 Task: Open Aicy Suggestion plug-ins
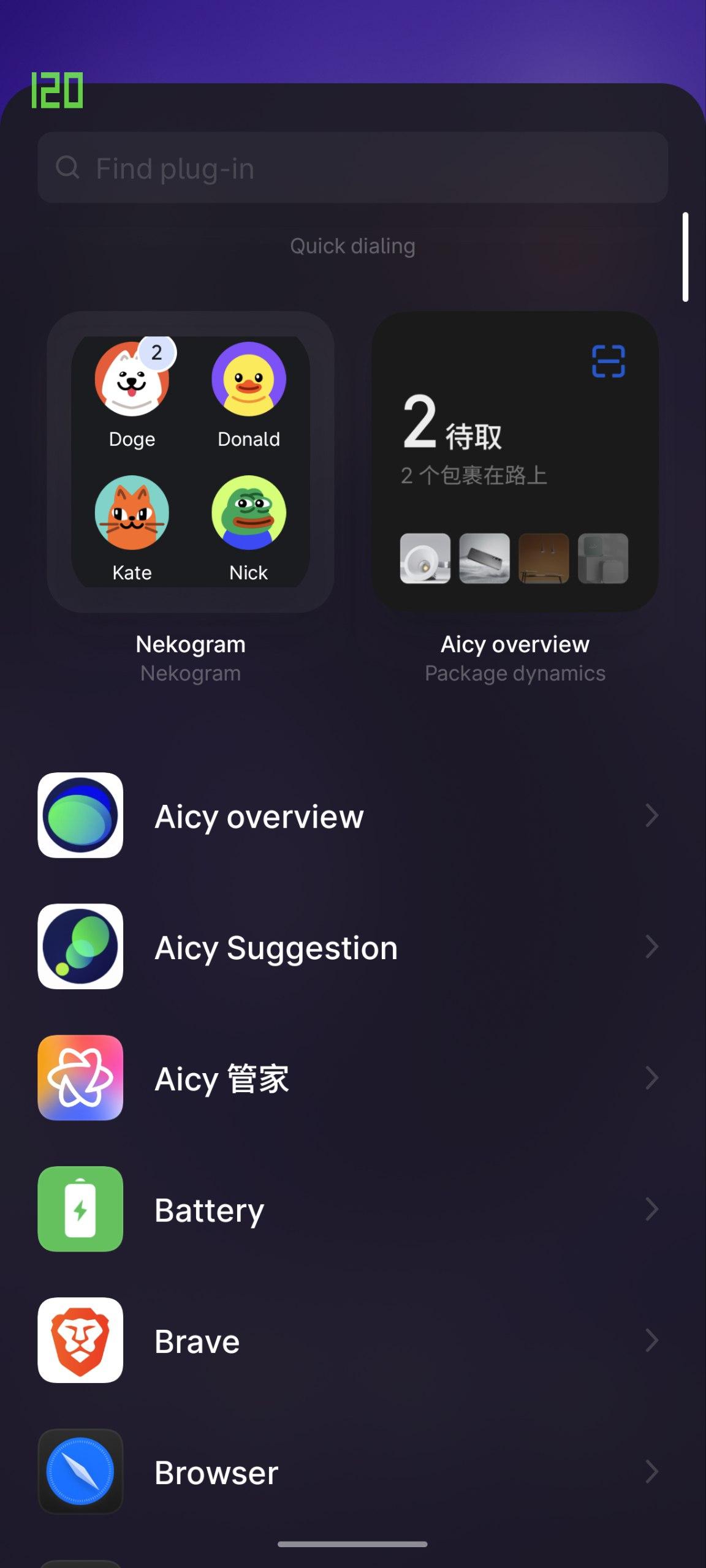[352, 947]
